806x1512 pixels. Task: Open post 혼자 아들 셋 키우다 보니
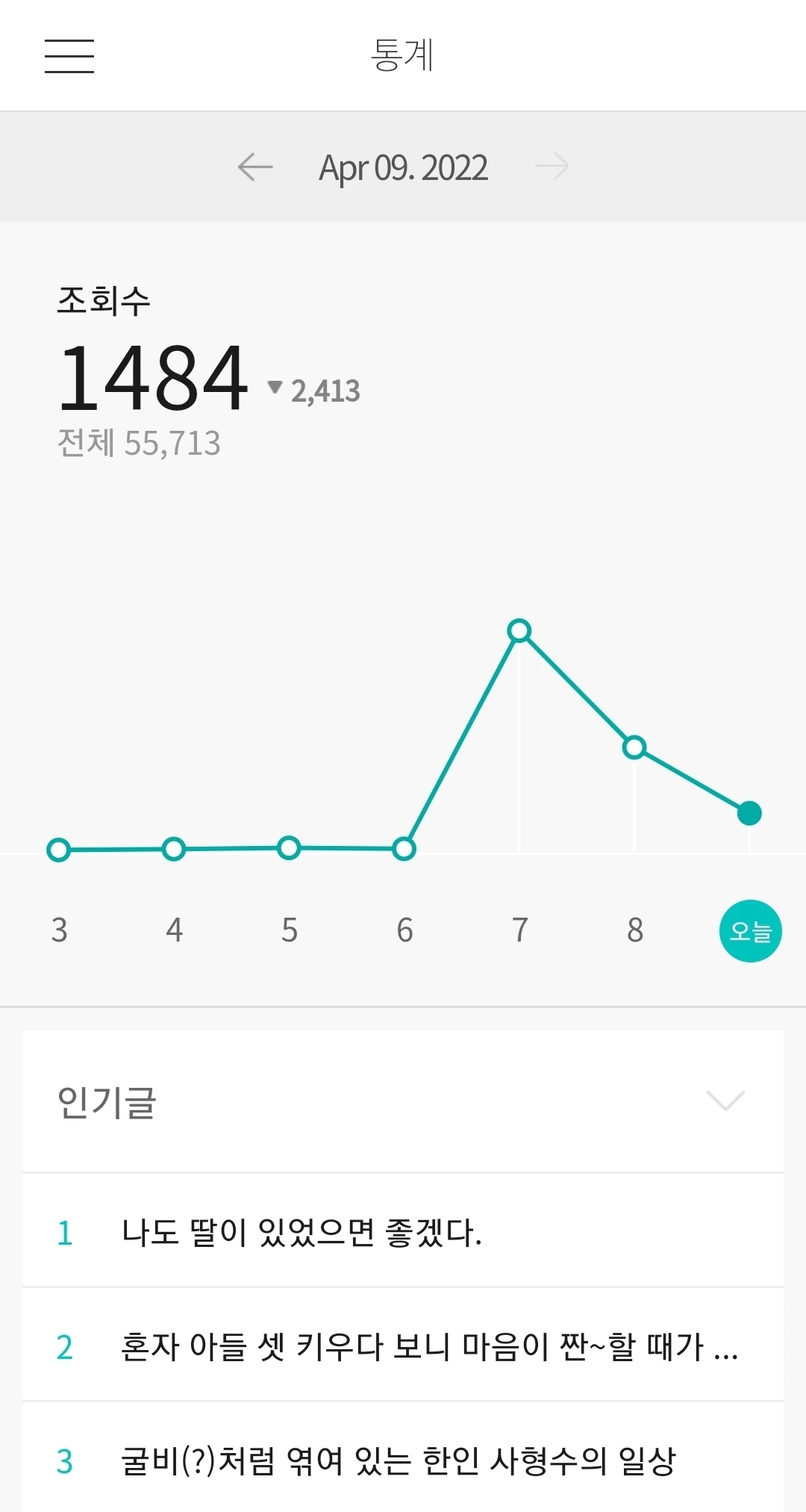pos(429,1346)
